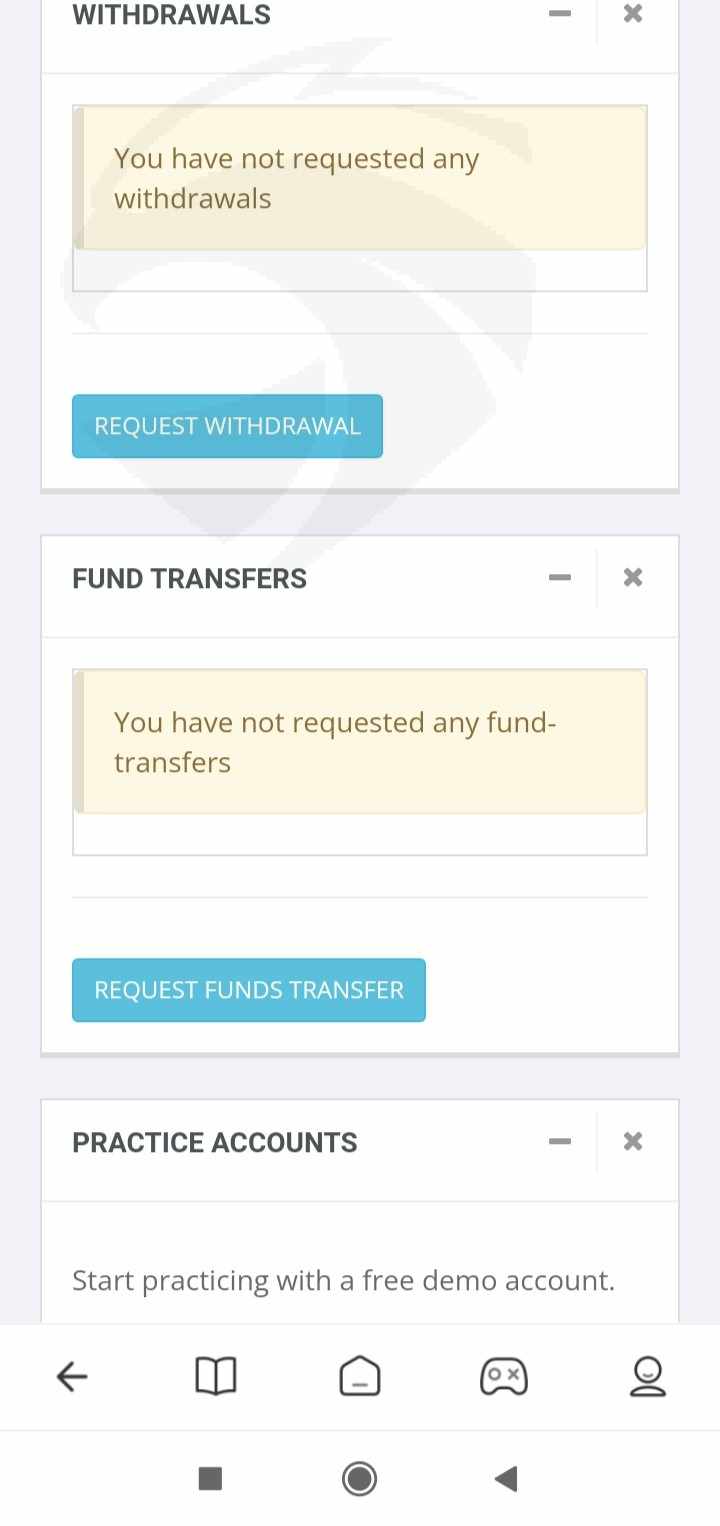Go back using the browser back arrow
The image size is (720, 1526).
pos(72,1377)
